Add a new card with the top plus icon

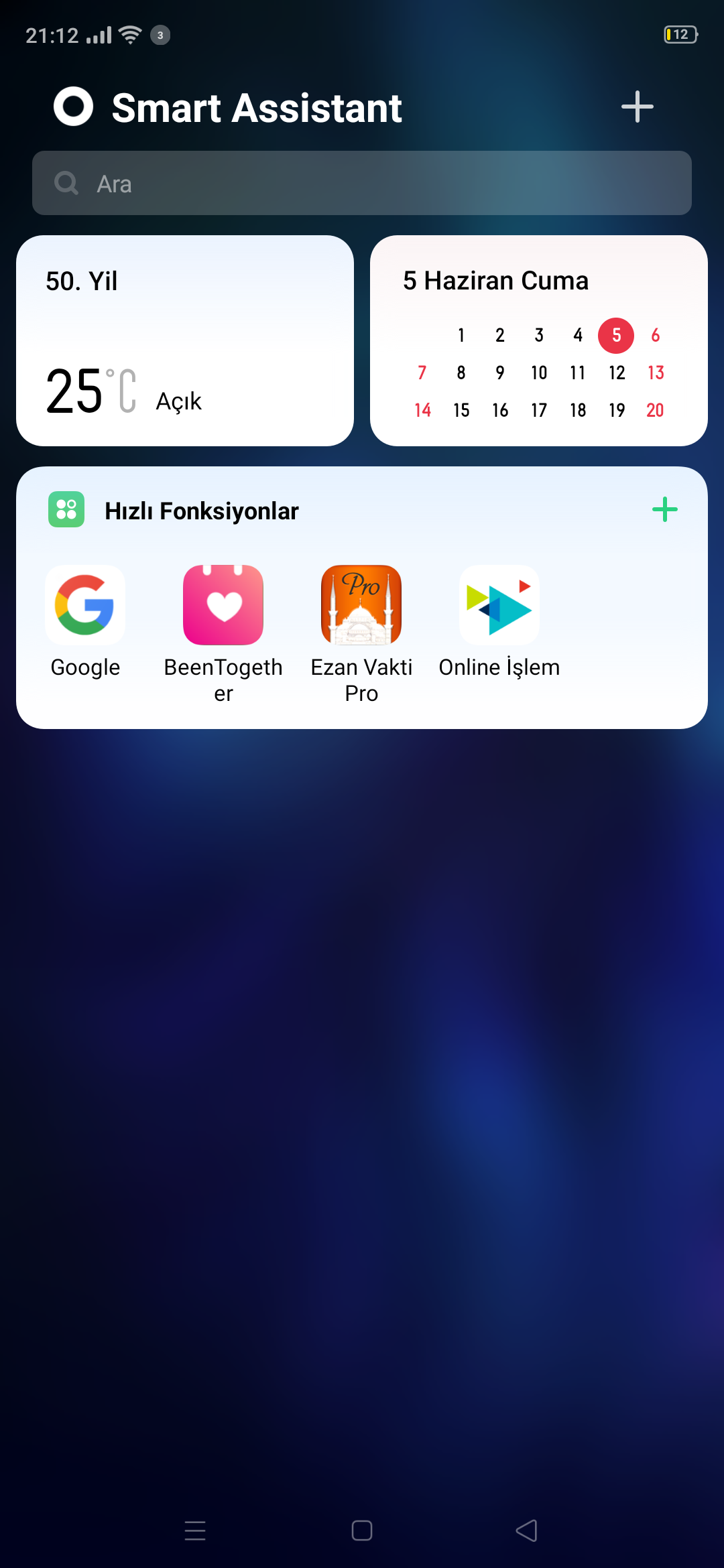tap(637, 107)
